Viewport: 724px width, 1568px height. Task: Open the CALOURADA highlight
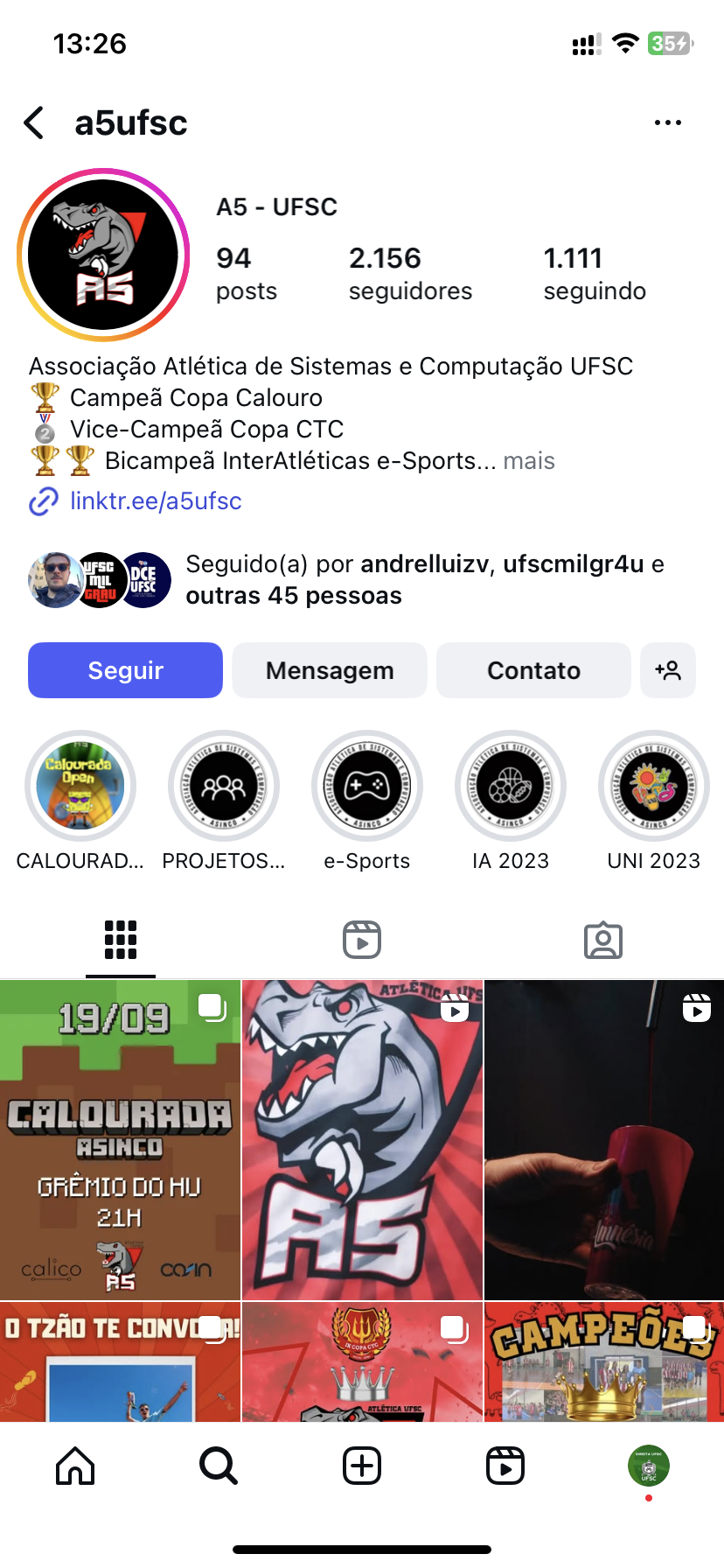pos(80,786)
